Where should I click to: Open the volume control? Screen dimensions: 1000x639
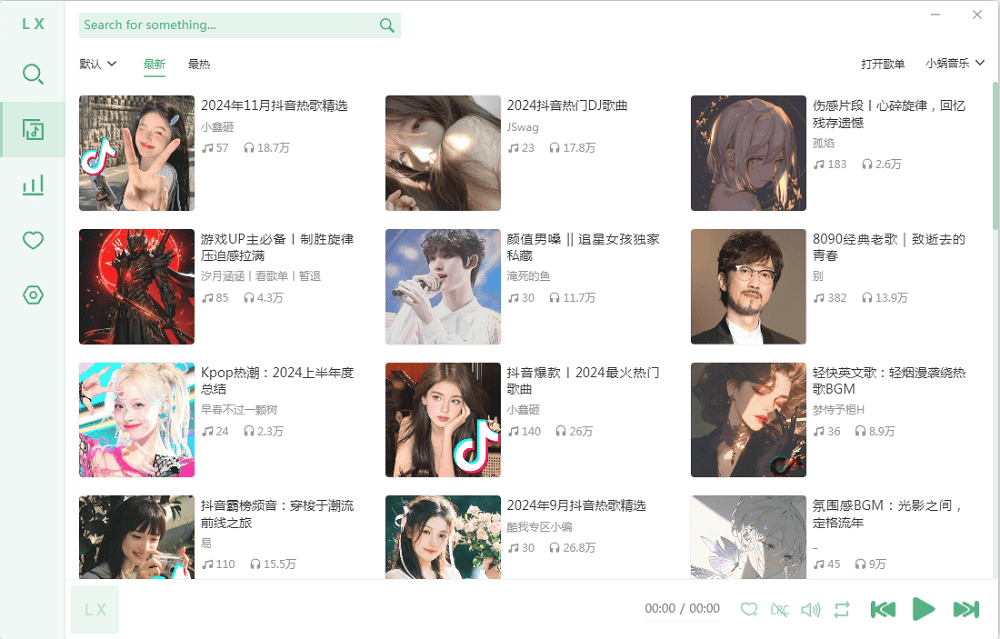(x=811, y=609)
